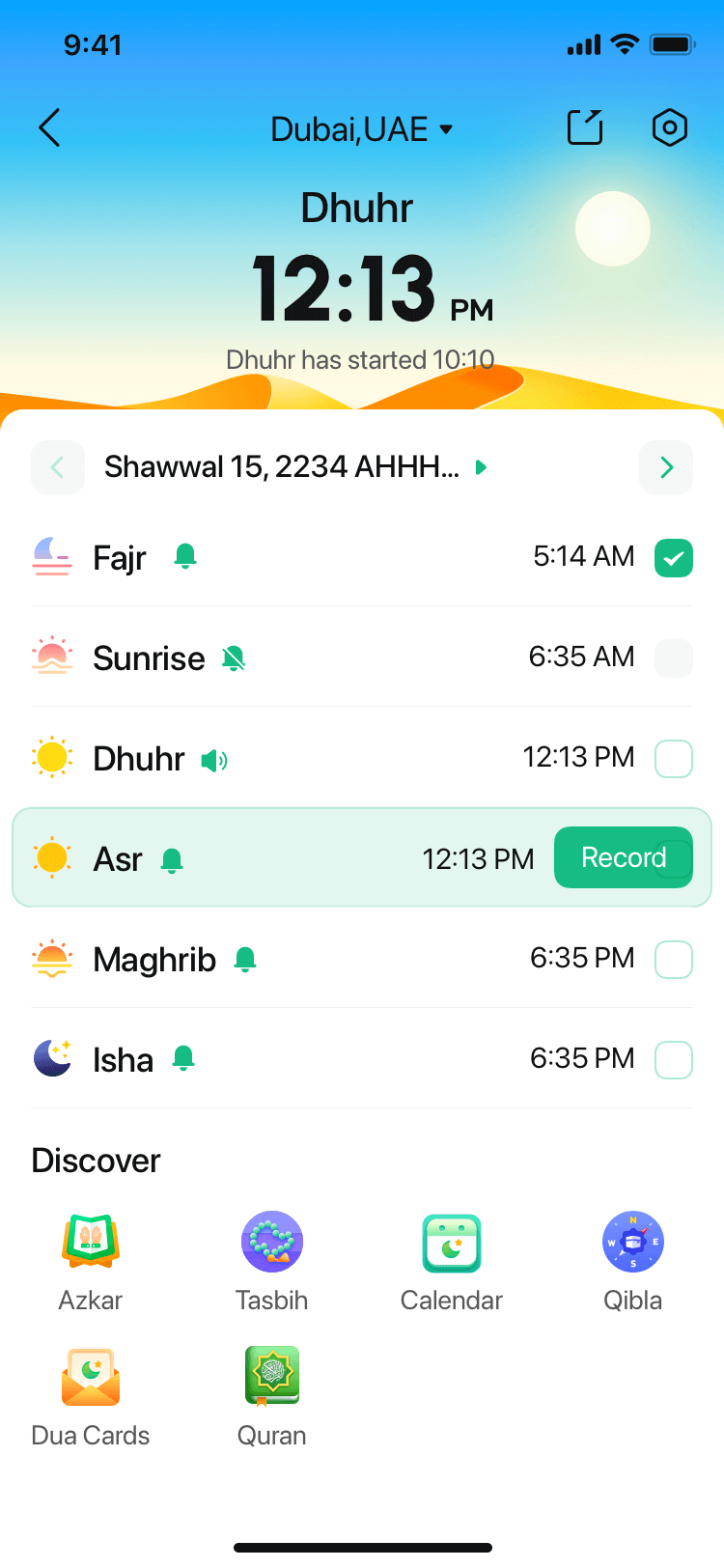This screenshot has width=724, height=1568.
Task: Open the Quran reader
Action: [271, 1377]
